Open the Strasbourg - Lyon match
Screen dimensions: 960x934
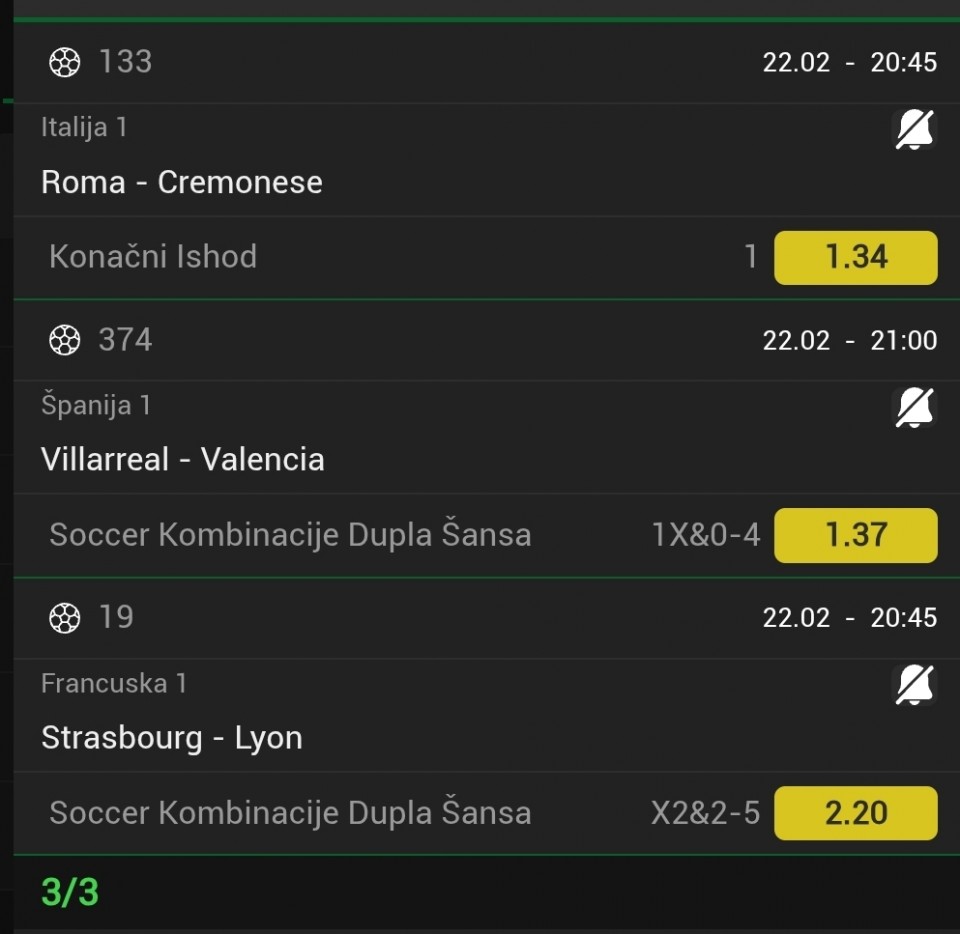coord(172,738)
